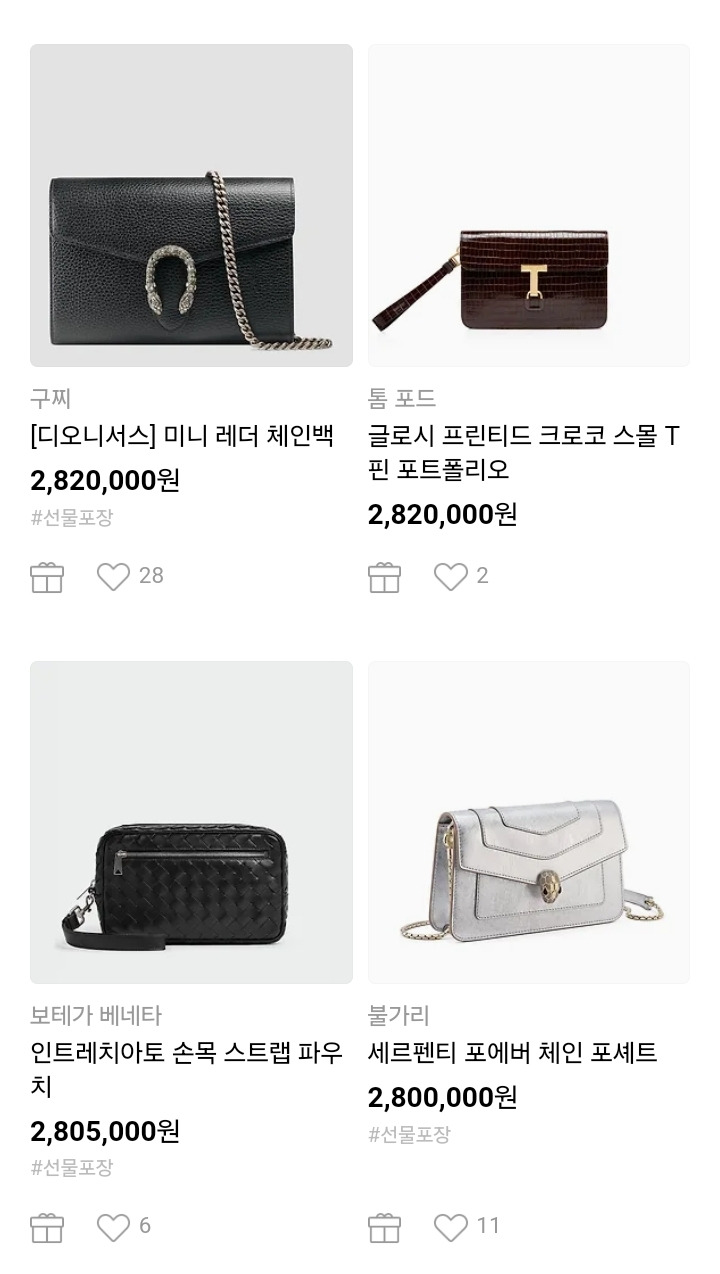Viewport: 720px width, 1274px height.
Task: Open the Gucci Dionysus mini chain bag
Action: tap(191, 206)
